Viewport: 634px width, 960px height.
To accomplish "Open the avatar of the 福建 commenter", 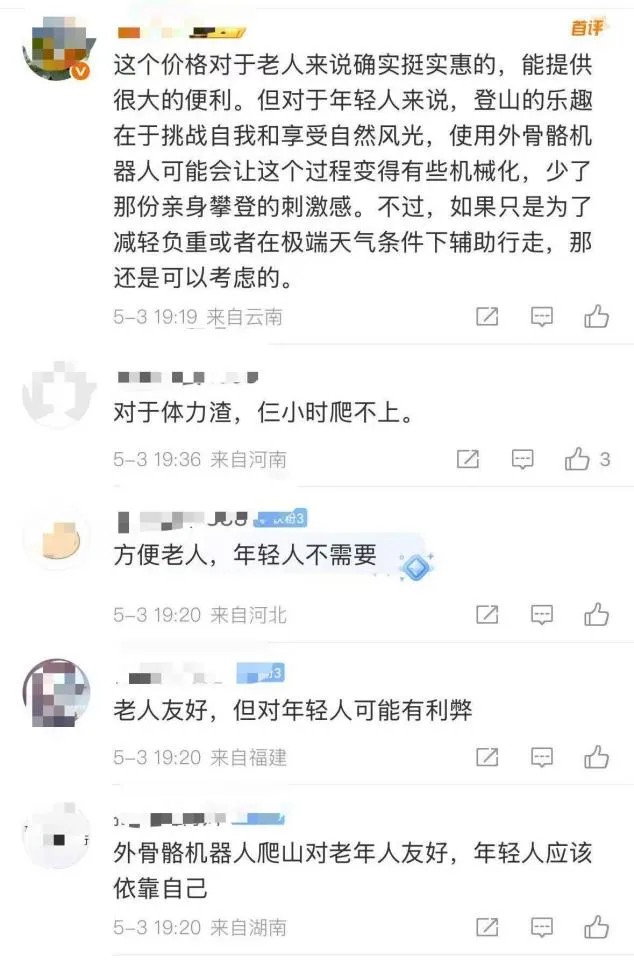I will coord(56,692).
